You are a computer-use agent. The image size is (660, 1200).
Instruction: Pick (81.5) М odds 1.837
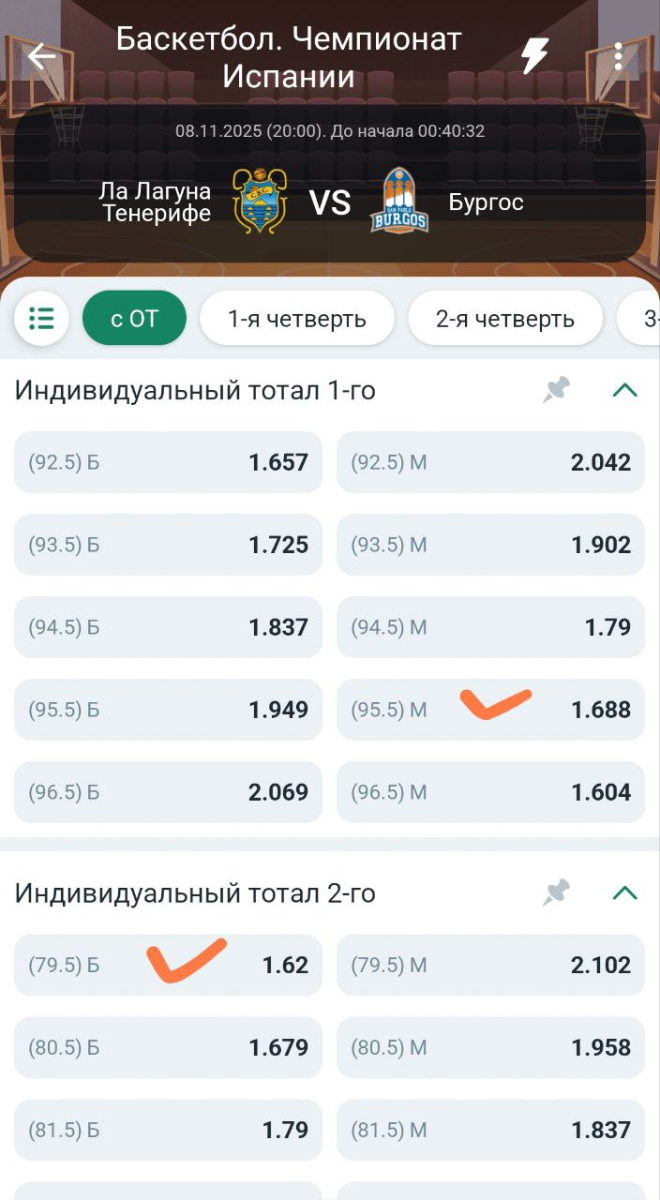pos(490,1130)
